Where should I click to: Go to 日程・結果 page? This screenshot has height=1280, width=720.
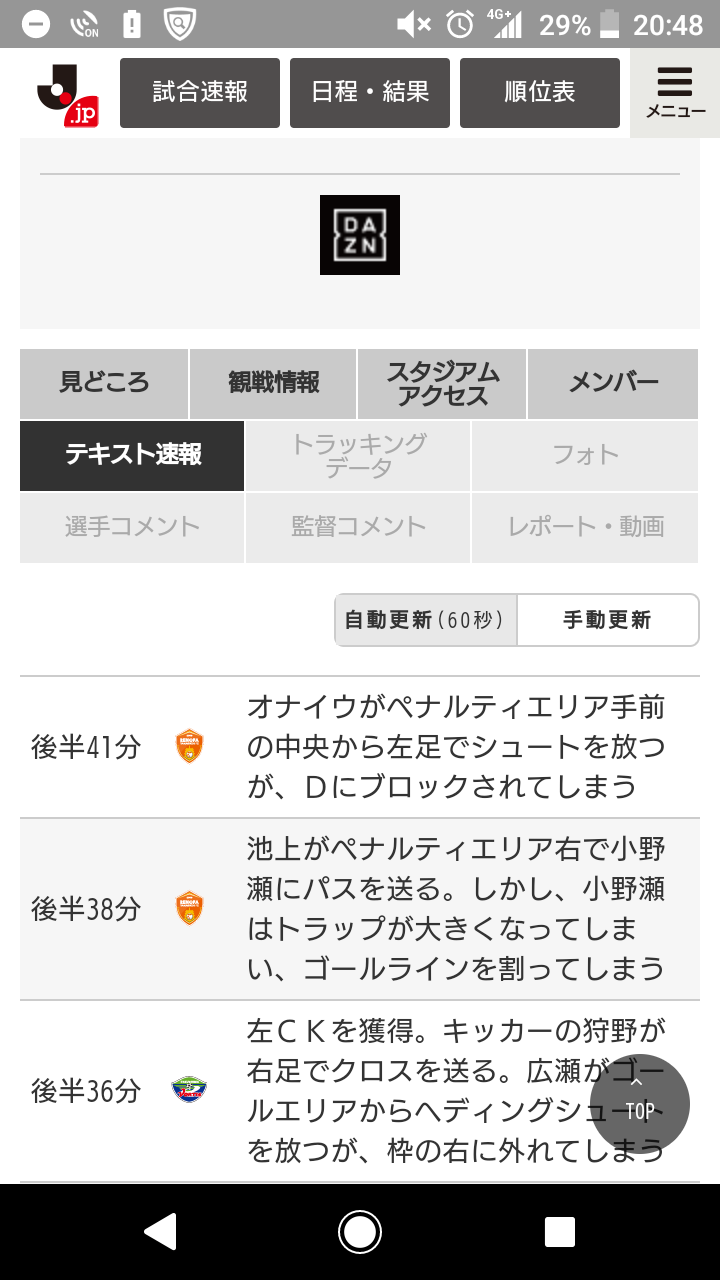(x=370, y=93)
